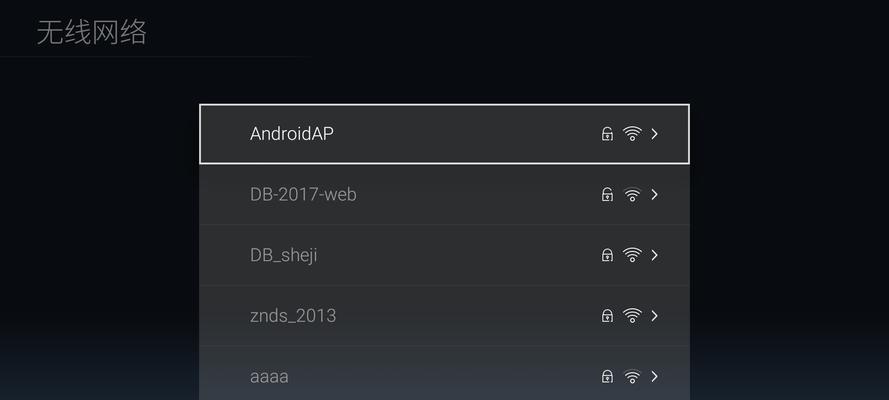Screen dimensions: 889x400
Task: Select the AndroidAP wireless network
Action: pyautogui.click(x=444, y=134)
